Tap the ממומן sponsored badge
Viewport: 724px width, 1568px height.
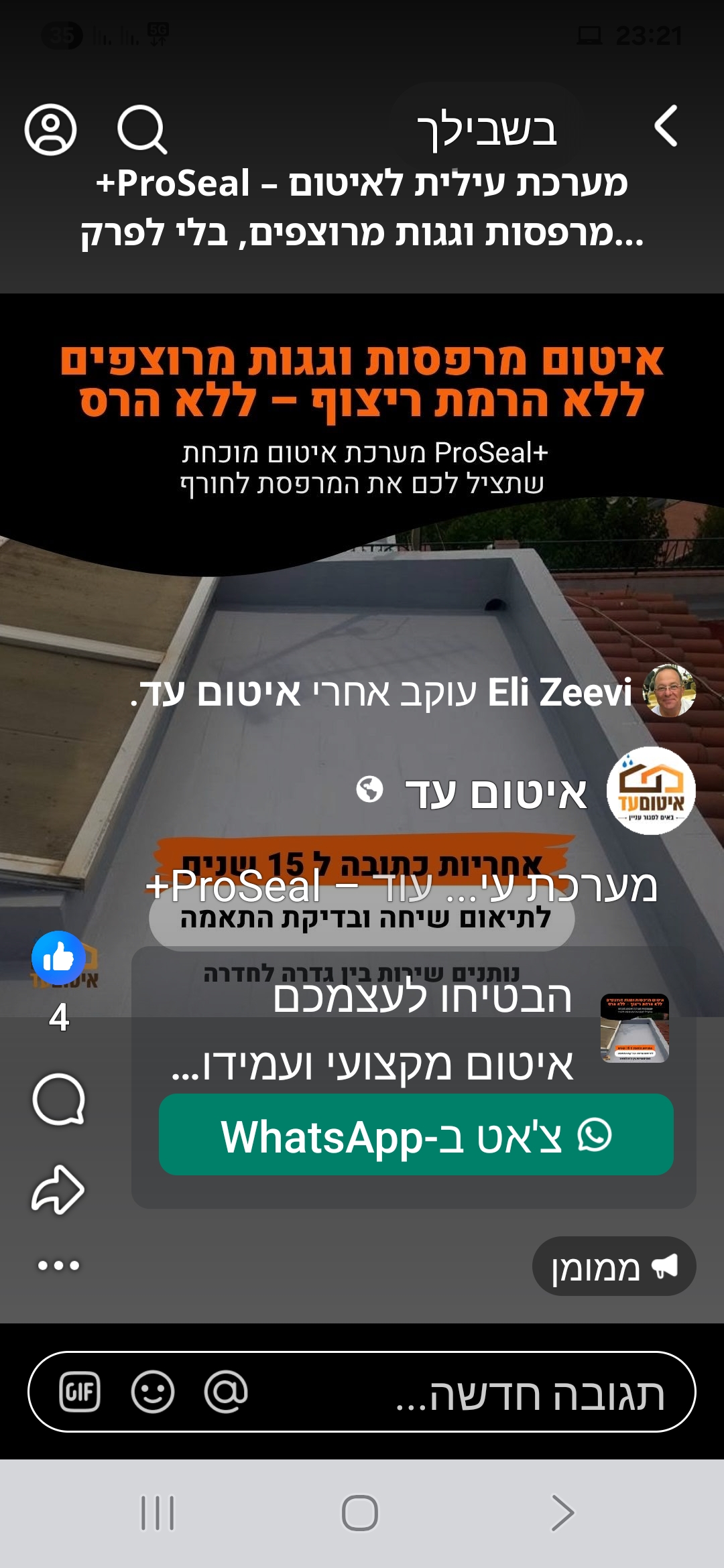coord(613,1266)
